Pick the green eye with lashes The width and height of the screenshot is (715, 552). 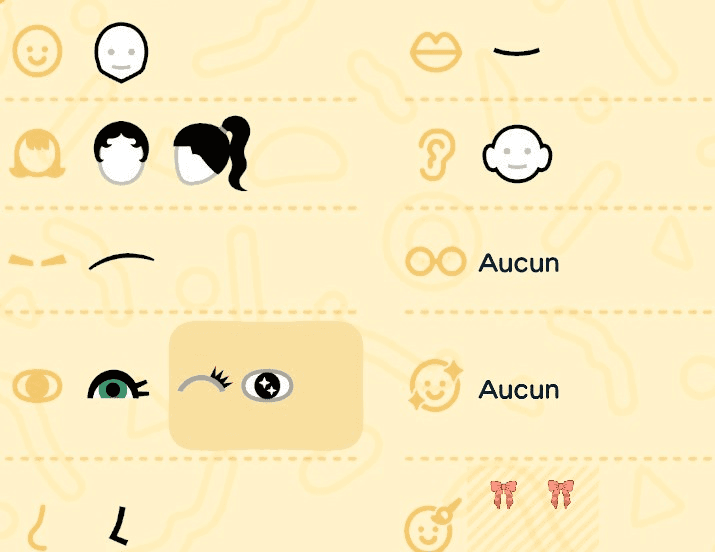click(118, 386)
